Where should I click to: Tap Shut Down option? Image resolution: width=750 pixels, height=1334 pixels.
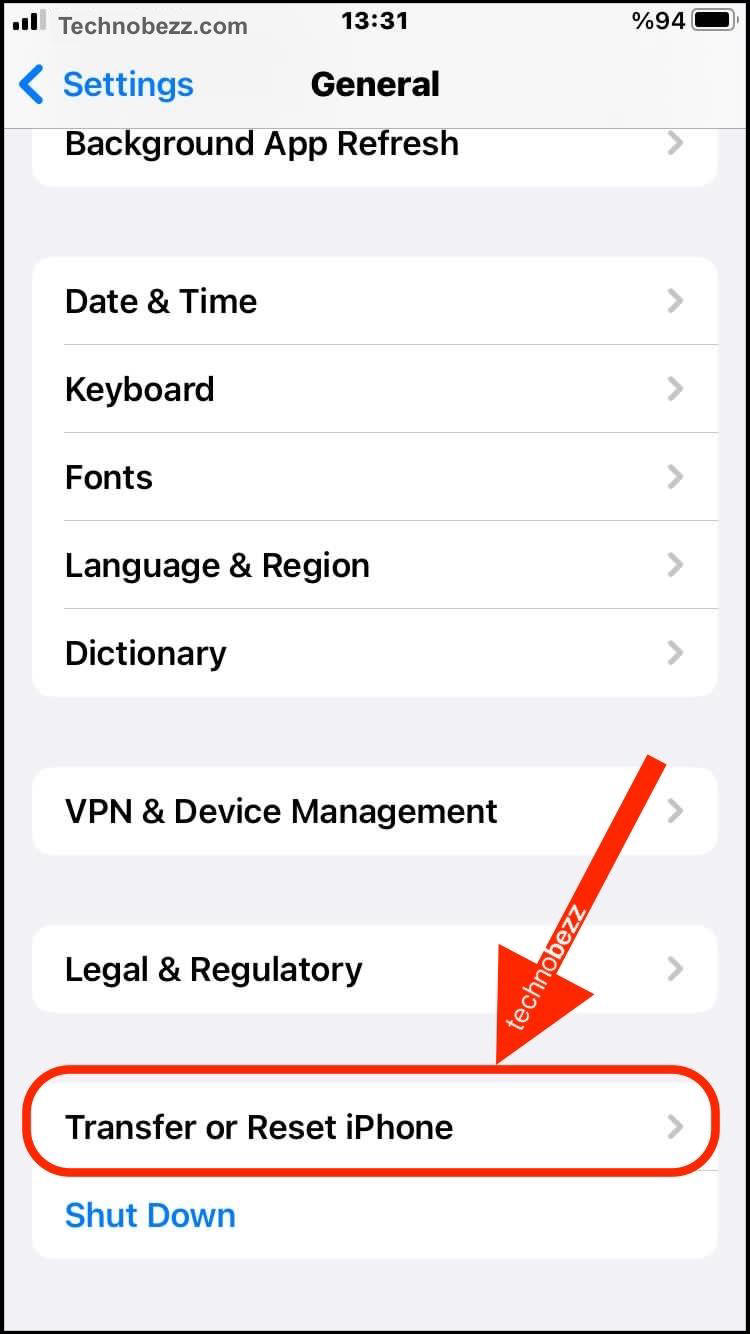[149, 1215]
